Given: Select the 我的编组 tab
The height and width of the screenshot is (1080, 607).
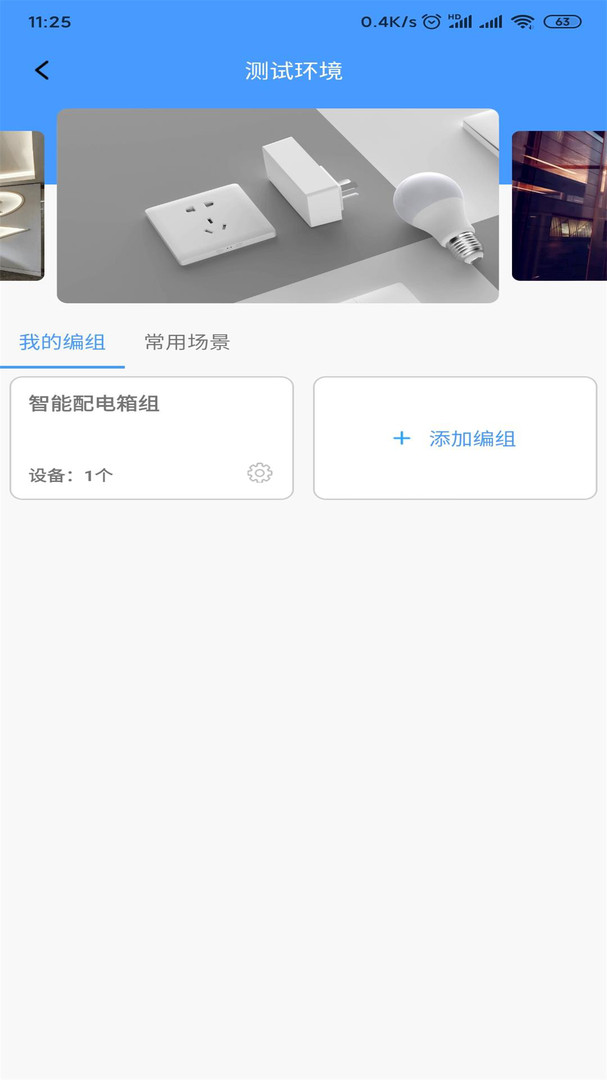Looking at the screenshot, I should 62,342.
